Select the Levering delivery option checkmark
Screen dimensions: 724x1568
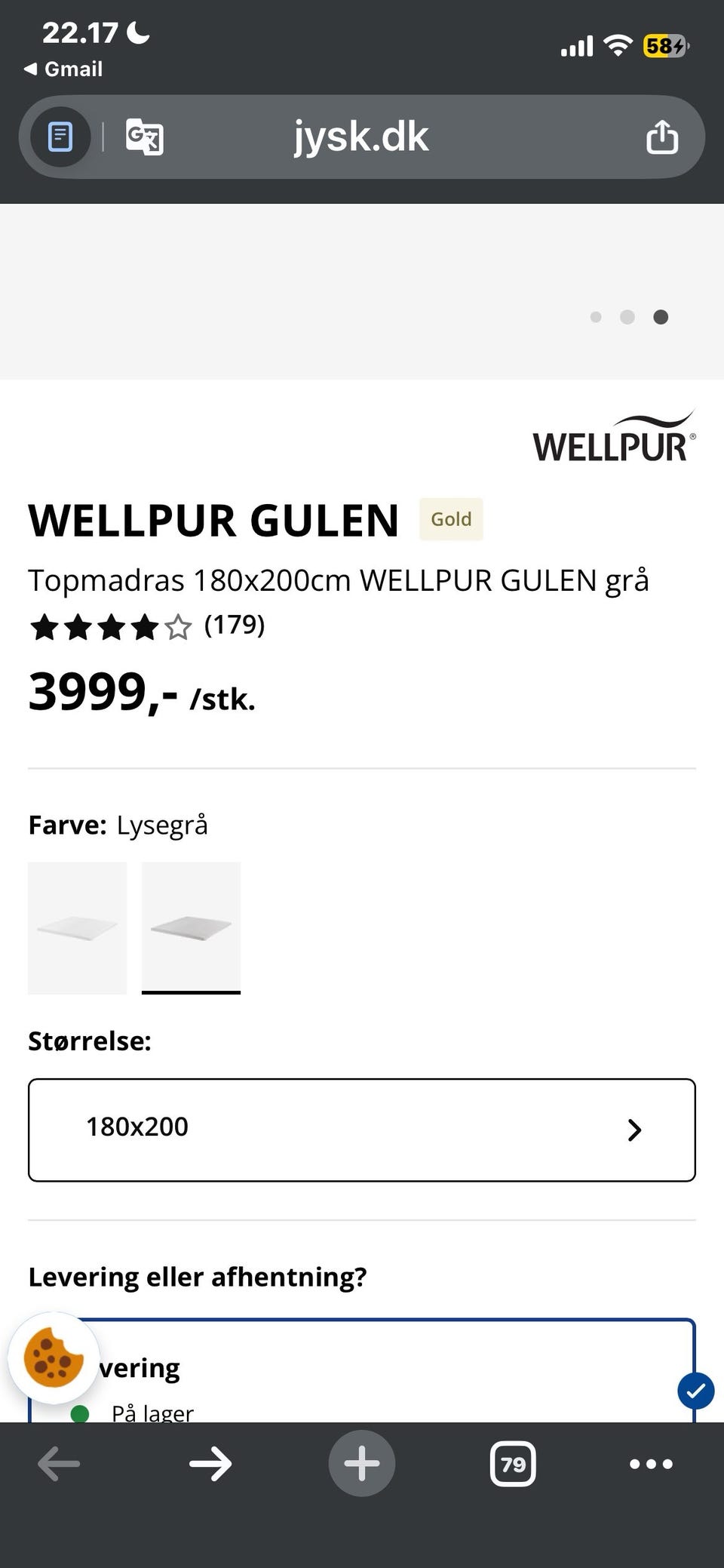click(695, 1391)
